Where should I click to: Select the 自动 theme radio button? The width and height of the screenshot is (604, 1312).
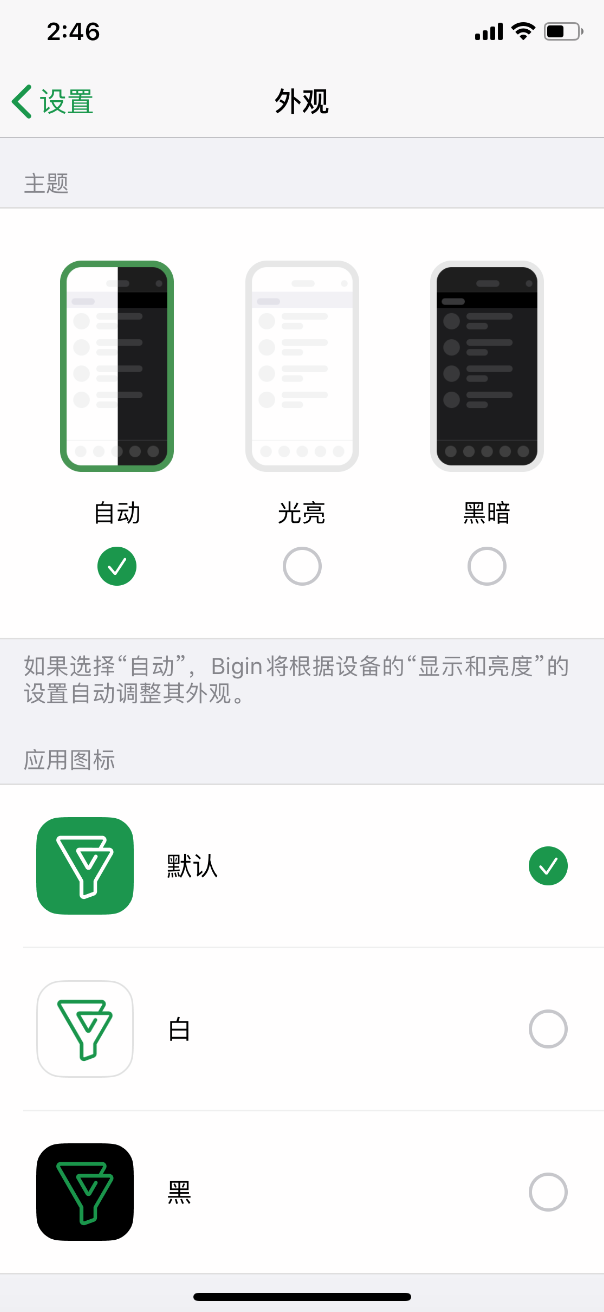pyautogui.click(x=117, y=566)
